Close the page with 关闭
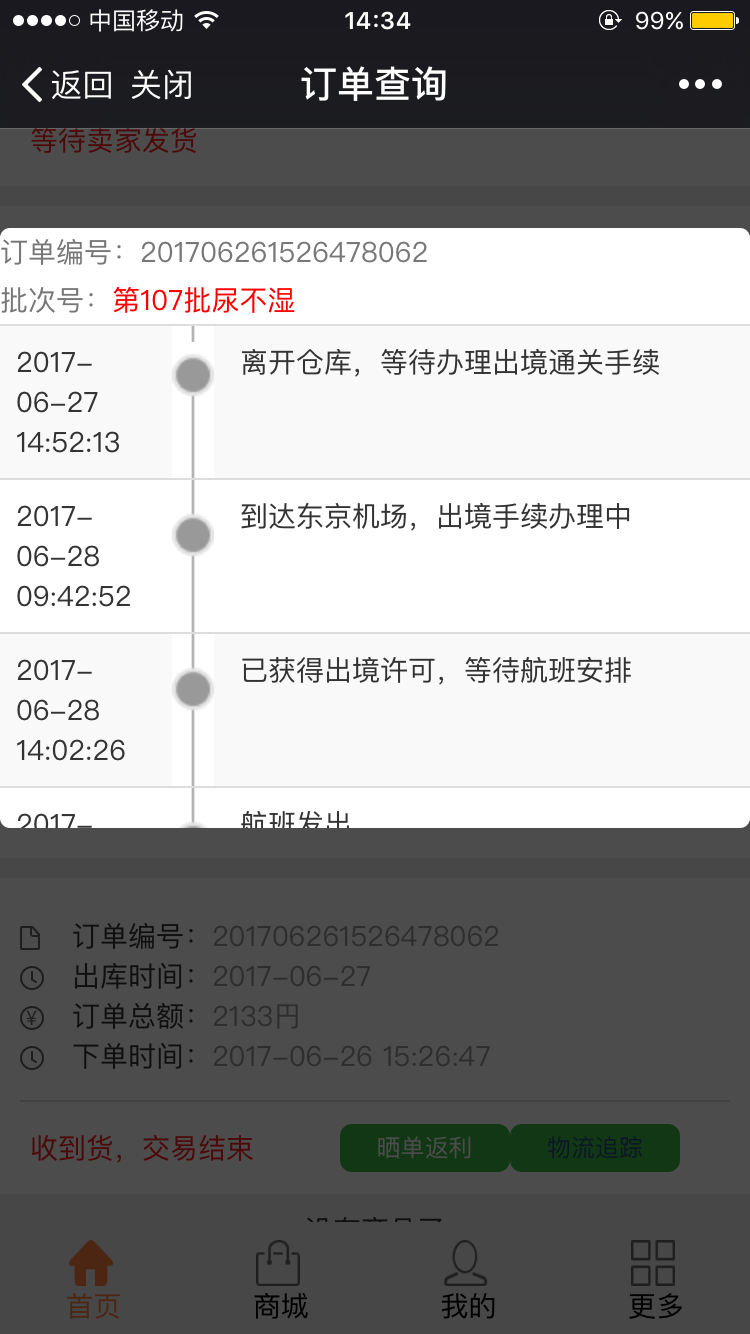750x1334 pixels. (x=161, y=85)
